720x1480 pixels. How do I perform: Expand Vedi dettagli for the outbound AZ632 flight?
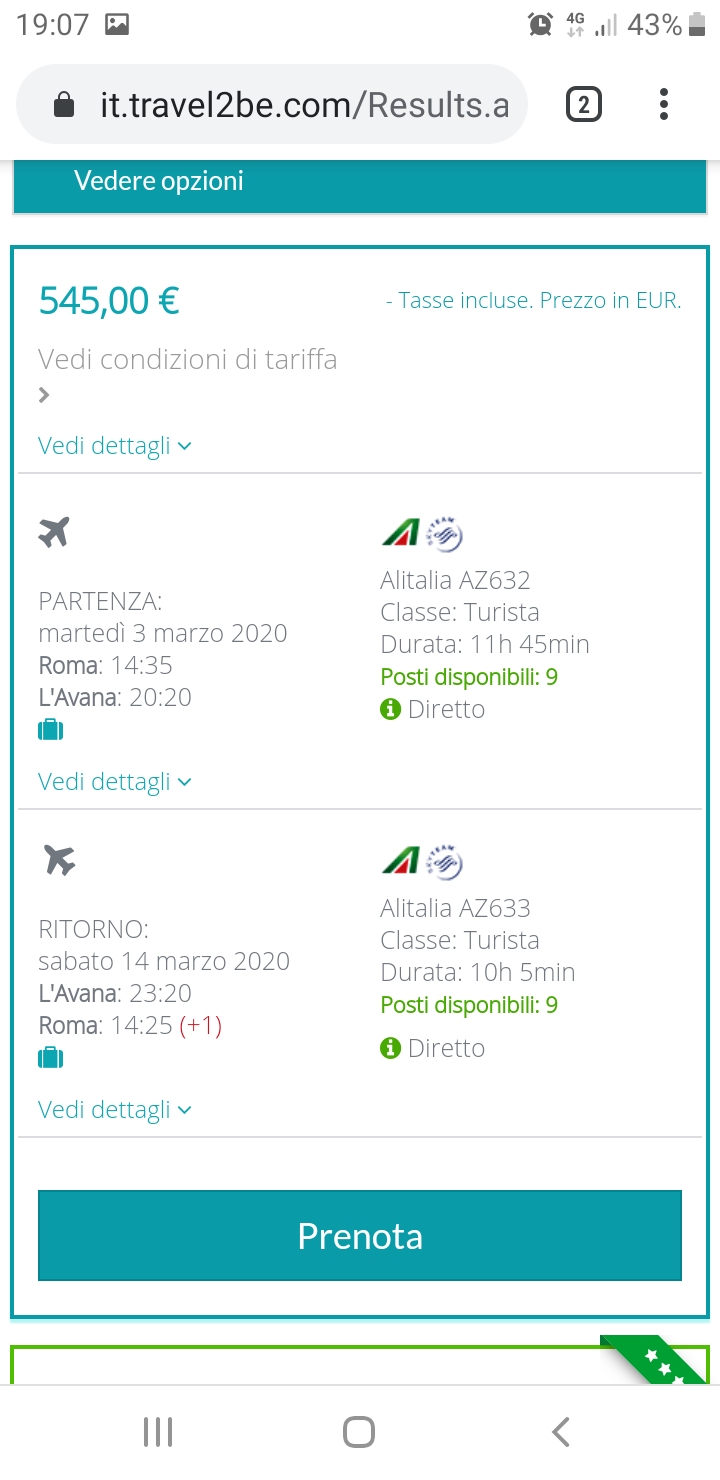coord(114,781)
